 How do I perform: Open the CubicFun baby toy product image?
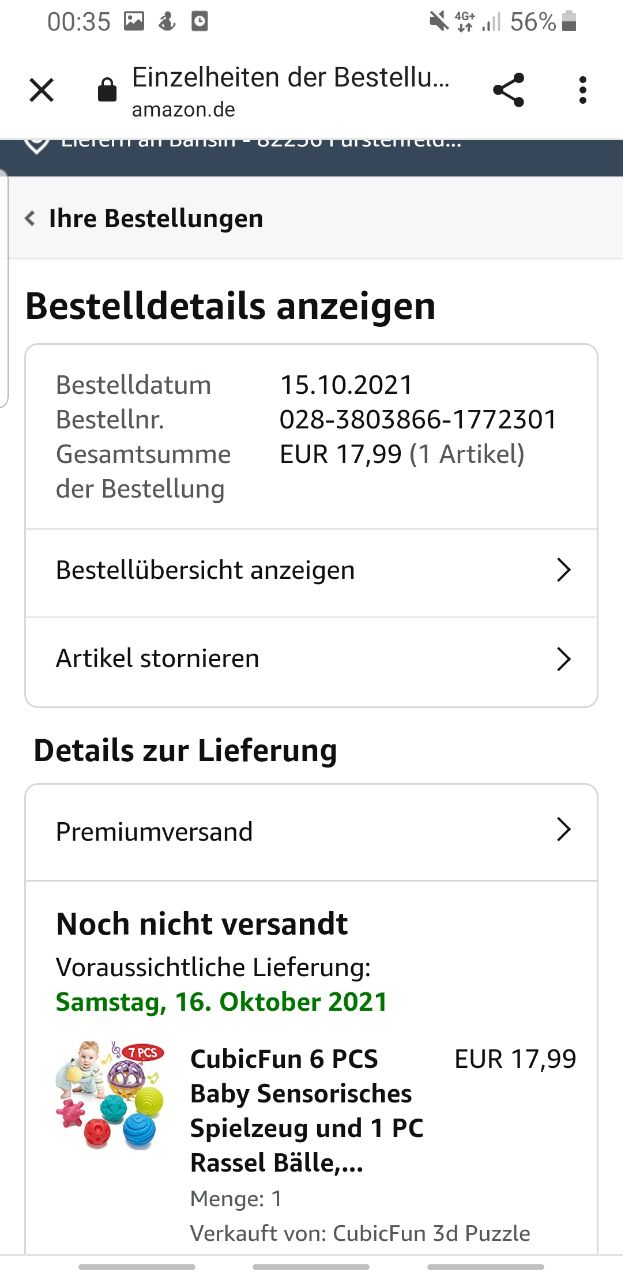(109, 1096)
